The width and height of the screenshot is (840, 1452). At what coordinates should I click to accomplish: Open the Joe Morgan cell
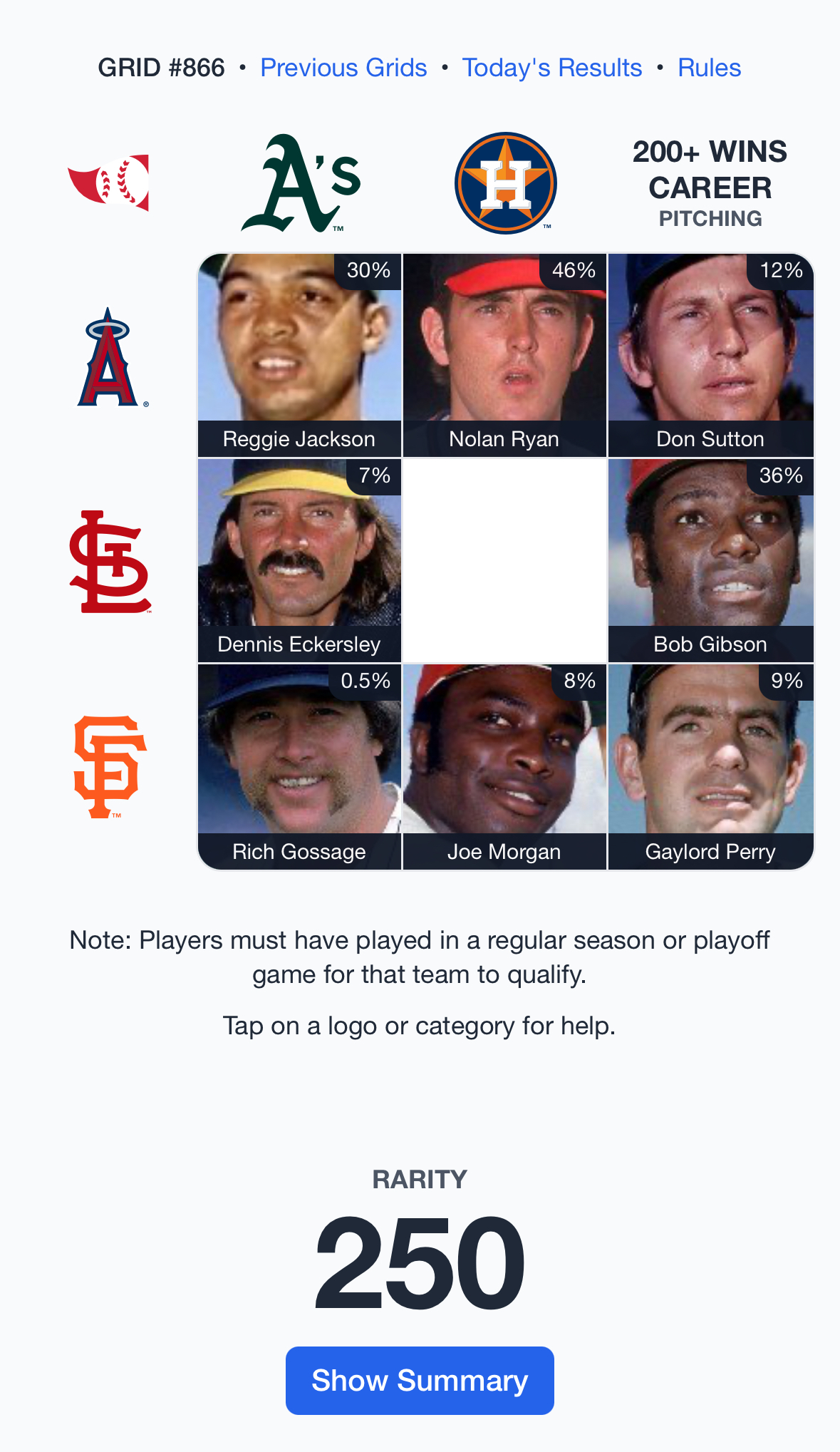(x=504, y=767)
